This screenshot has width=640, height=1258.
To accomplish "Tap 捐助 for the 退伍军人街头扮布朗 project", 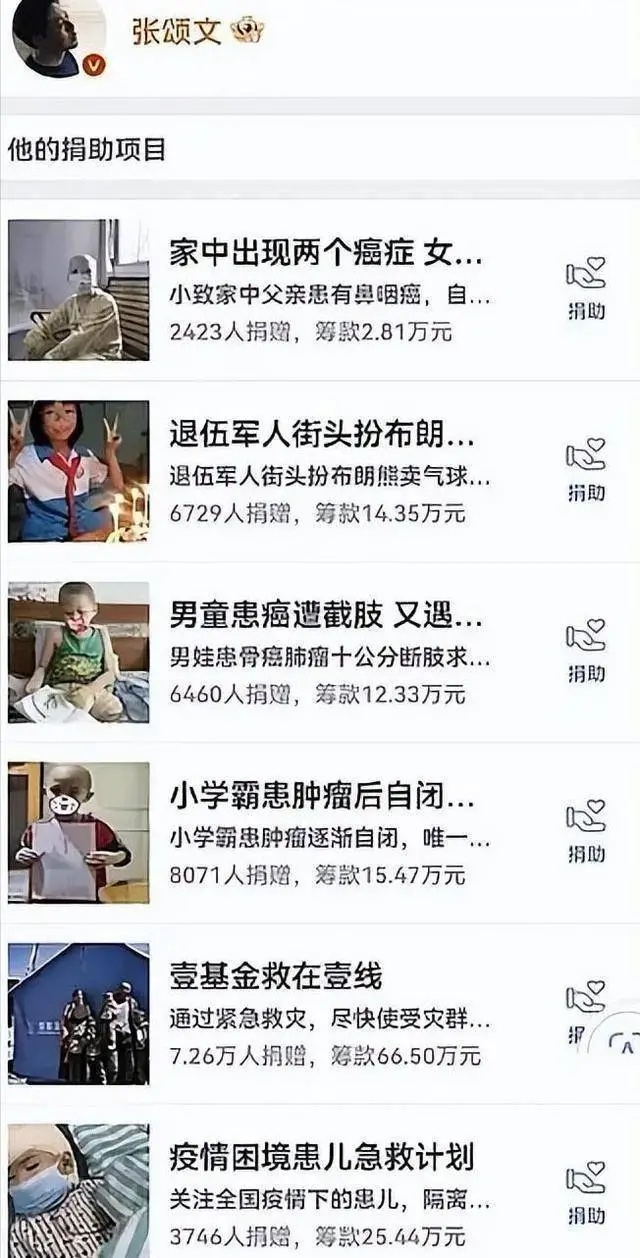I will point(586,471).
